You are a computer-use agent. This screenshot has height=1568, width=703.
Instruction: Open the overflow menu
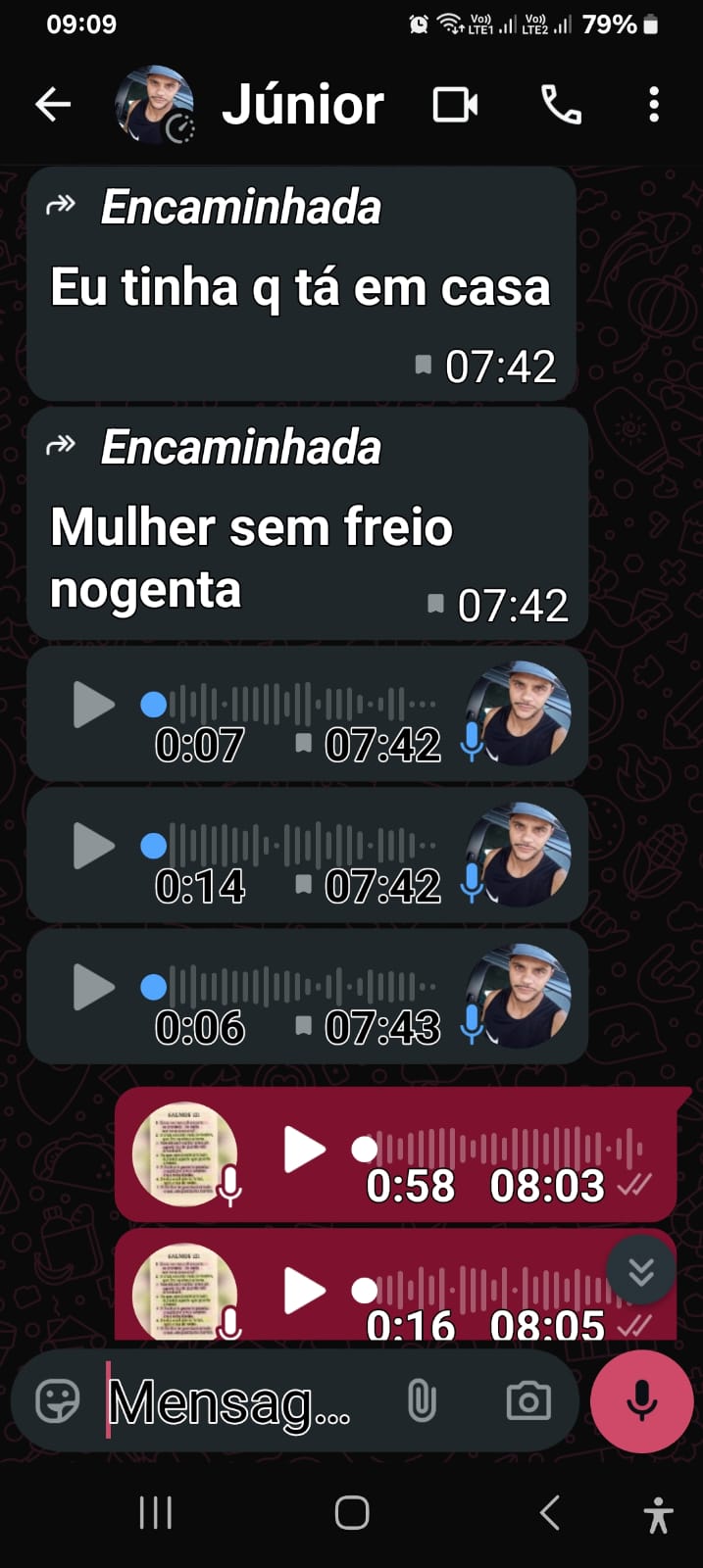(x=654, y=105)
